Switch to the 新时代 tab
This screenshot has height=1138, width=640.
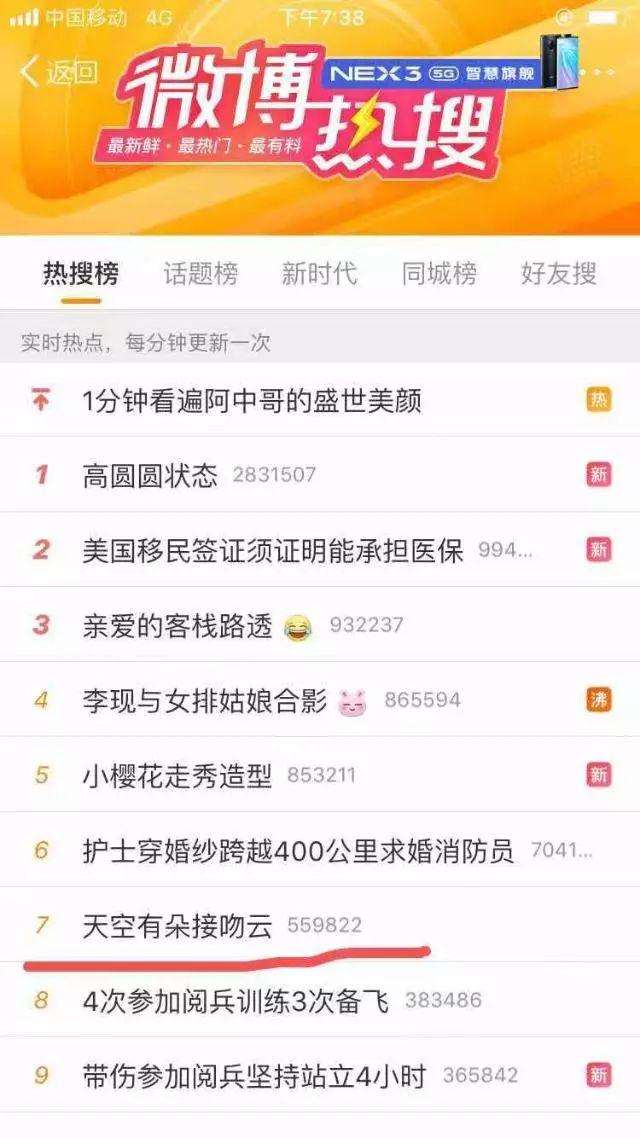(x=319, y=273)
